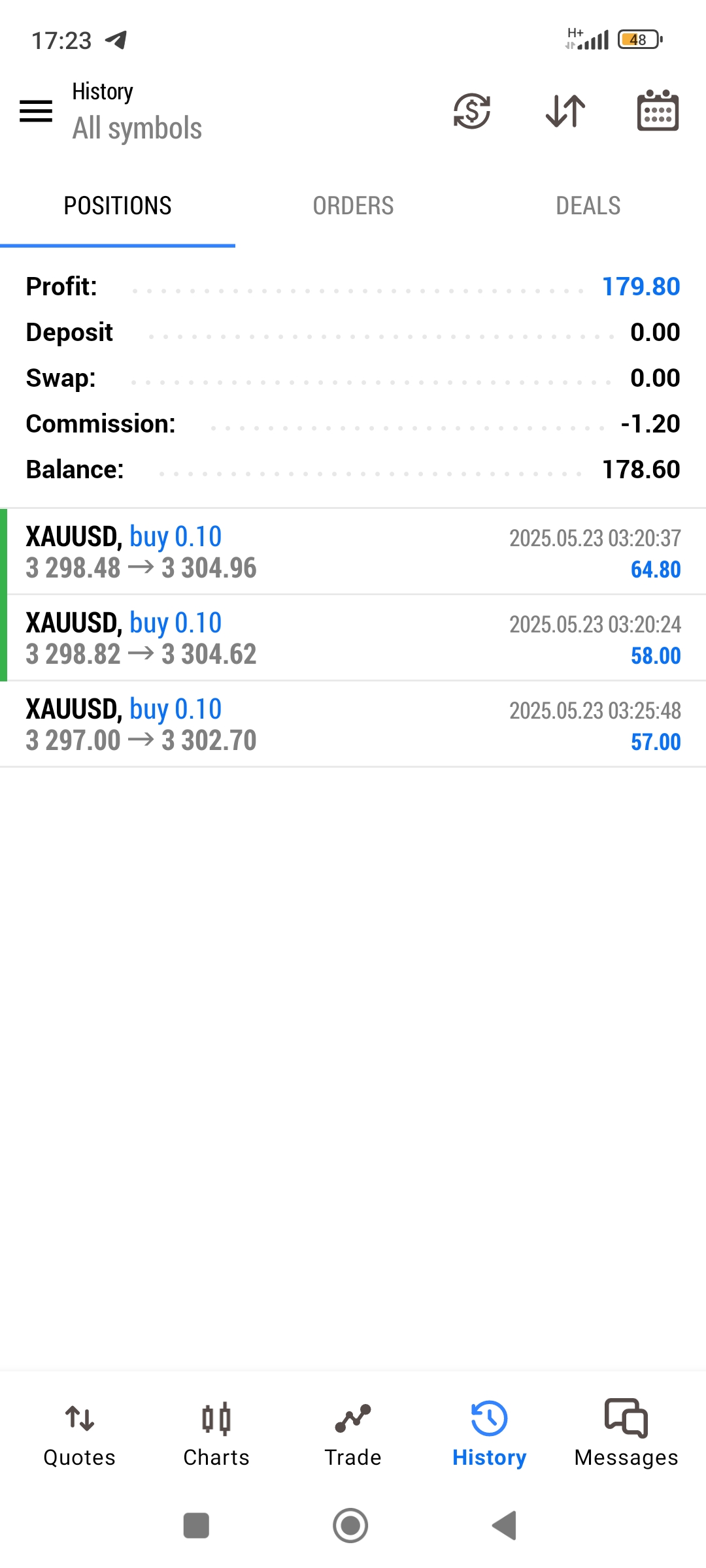Expand the XAUUSD position with 64.80 profit

[x=353, y=552]
